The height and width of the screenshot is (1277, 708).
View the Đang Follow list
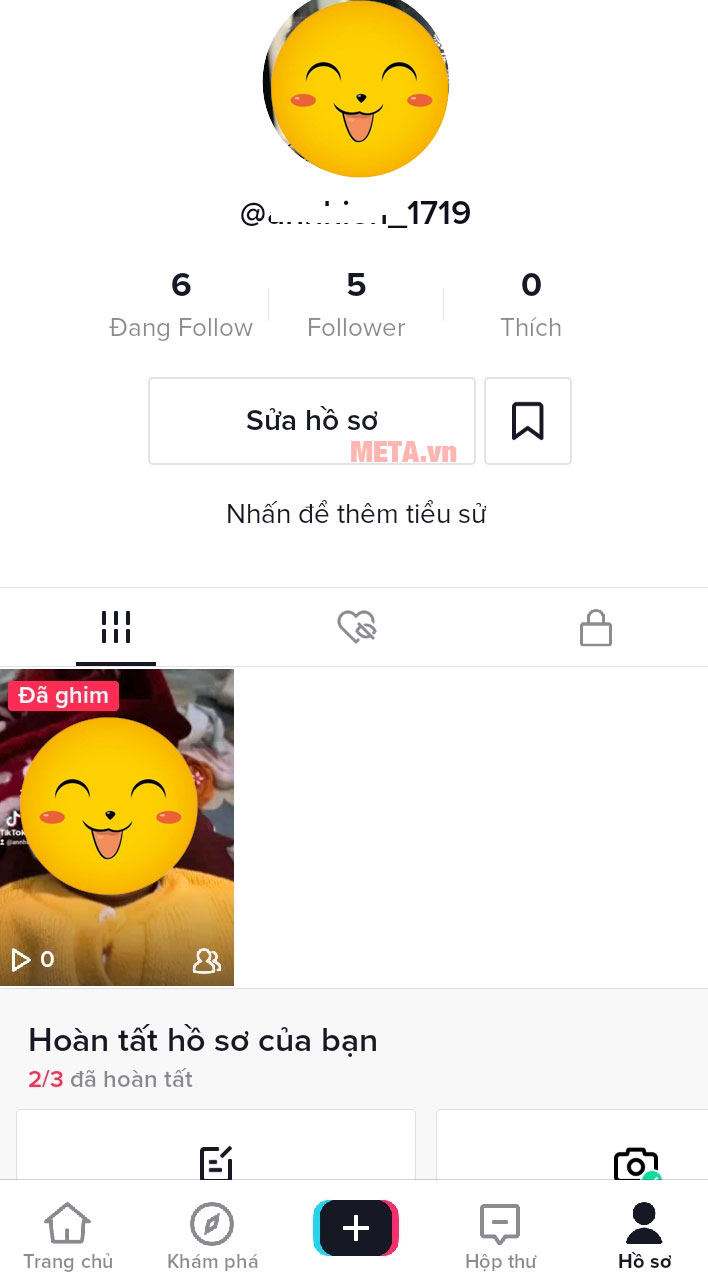180,305
